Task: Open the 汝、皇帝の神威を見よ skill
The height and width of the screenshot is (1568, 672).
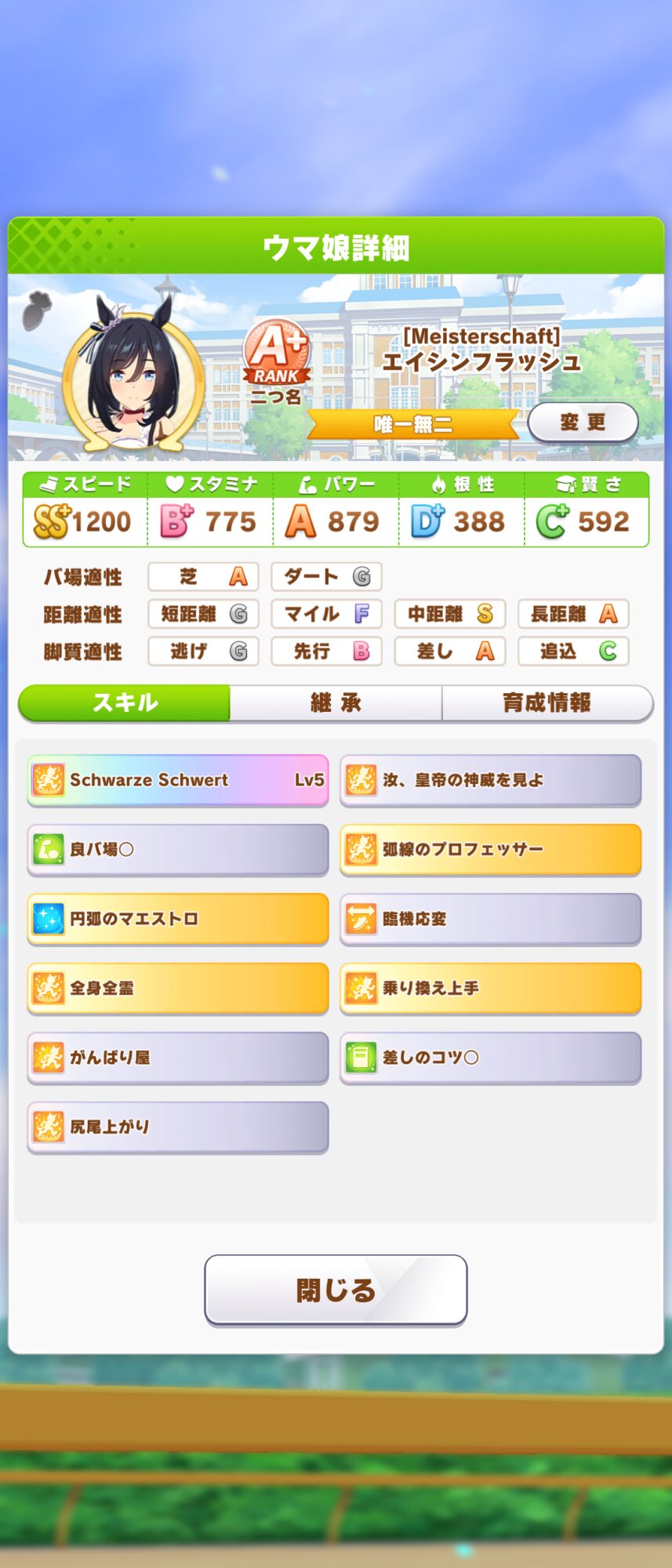Action: [490, 780]
